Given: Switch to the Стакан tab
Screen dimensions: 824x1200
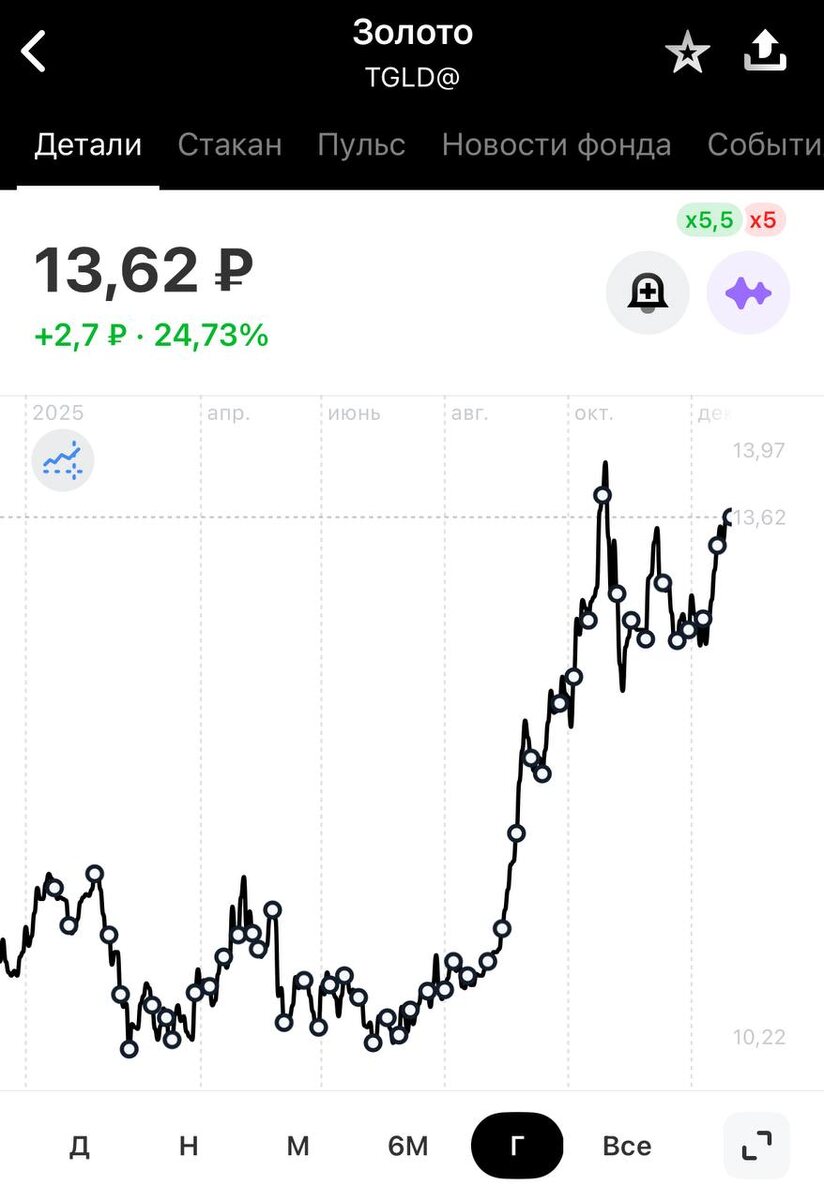Looking at the screenshot, I should click(229, 145).
